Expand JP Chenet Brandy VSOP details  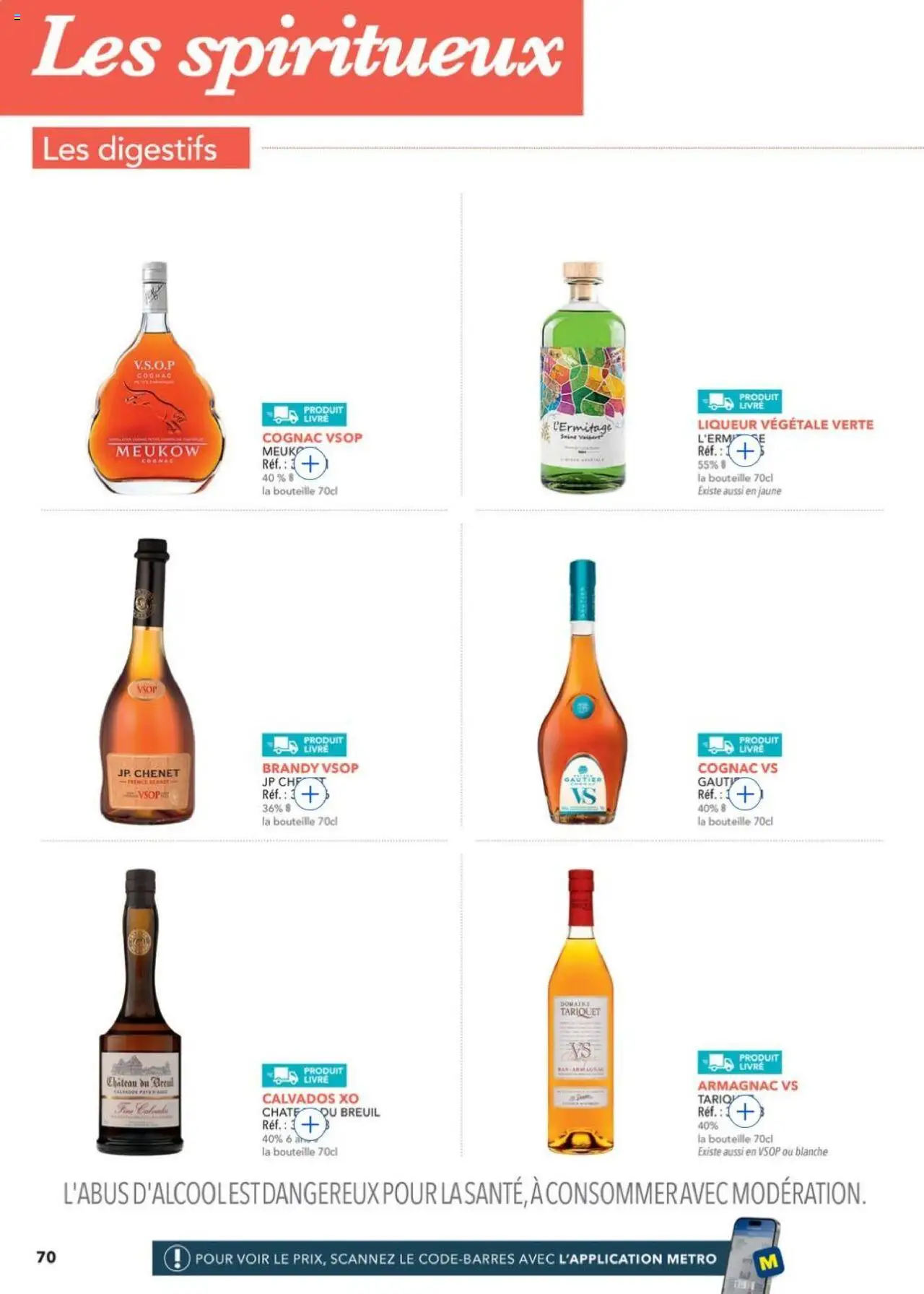click(310, 794)
